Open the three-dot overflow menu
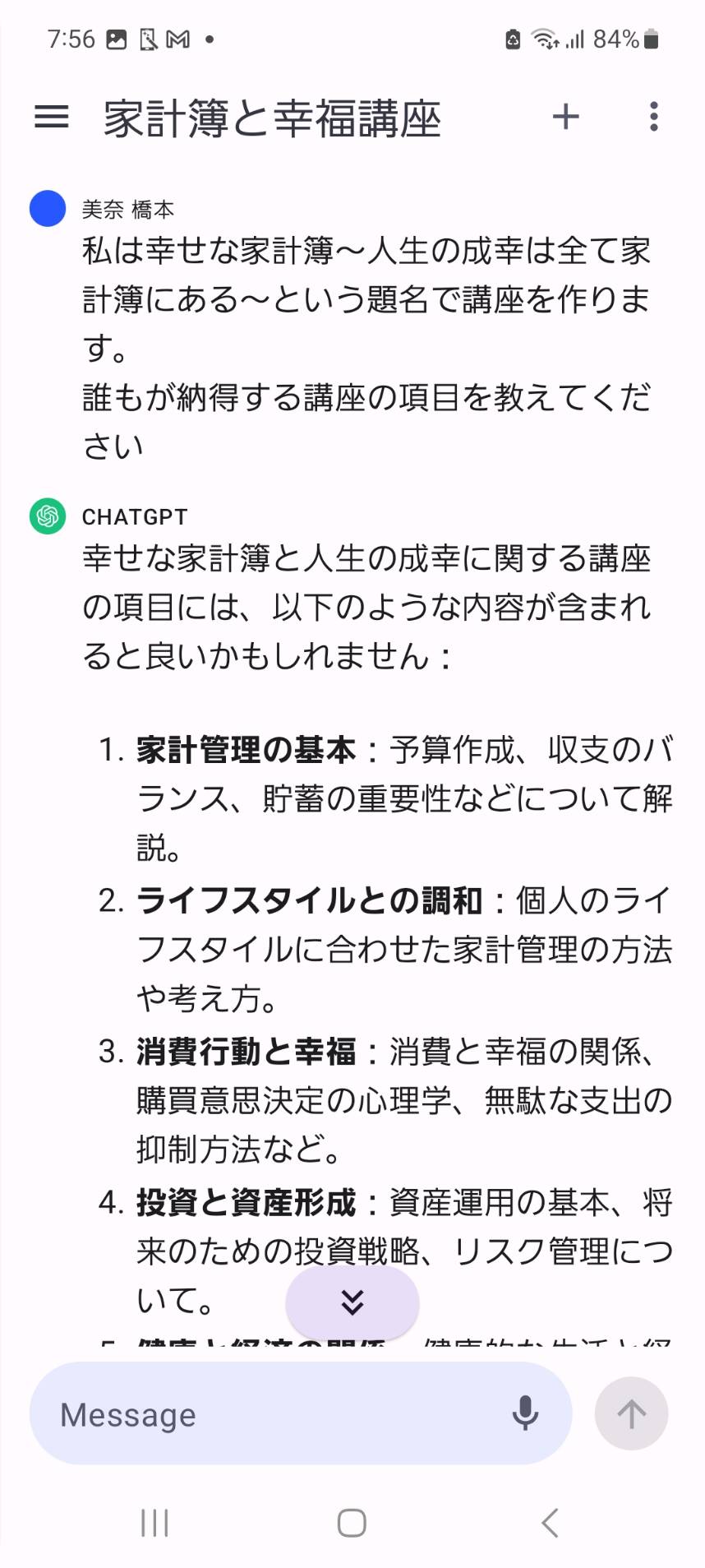 click(653, 117)
